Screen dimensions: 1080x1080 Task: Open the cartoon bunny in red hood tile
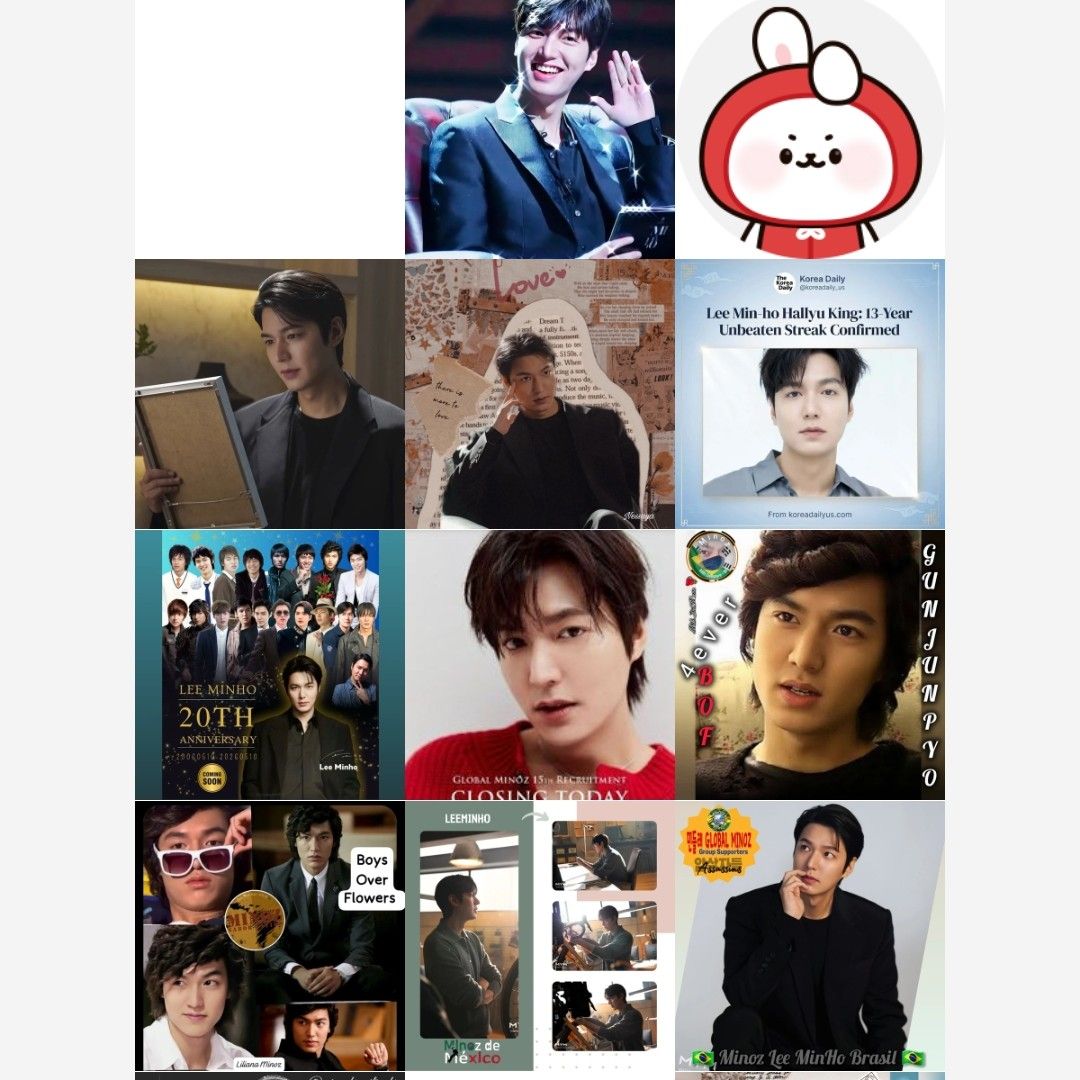(x=810, y=128)
